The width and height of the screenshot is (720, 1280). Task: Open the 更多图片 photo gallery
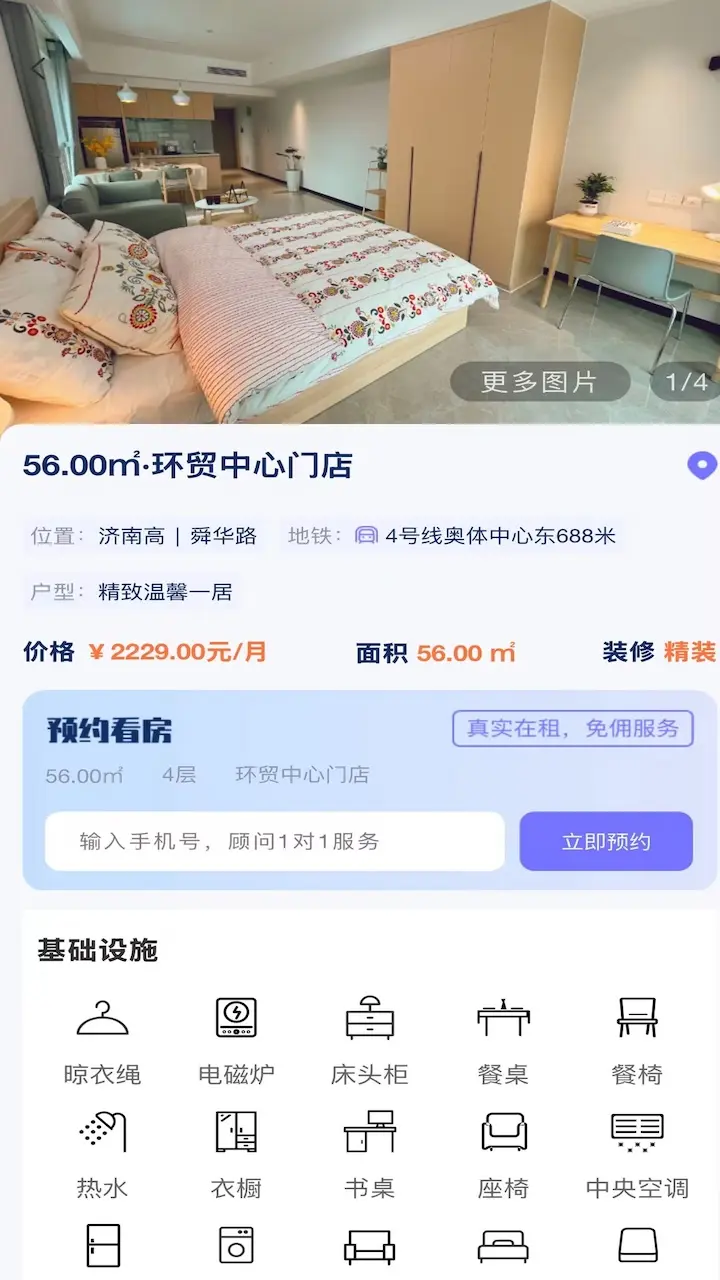pyautogui.click(x=540, y=382)
